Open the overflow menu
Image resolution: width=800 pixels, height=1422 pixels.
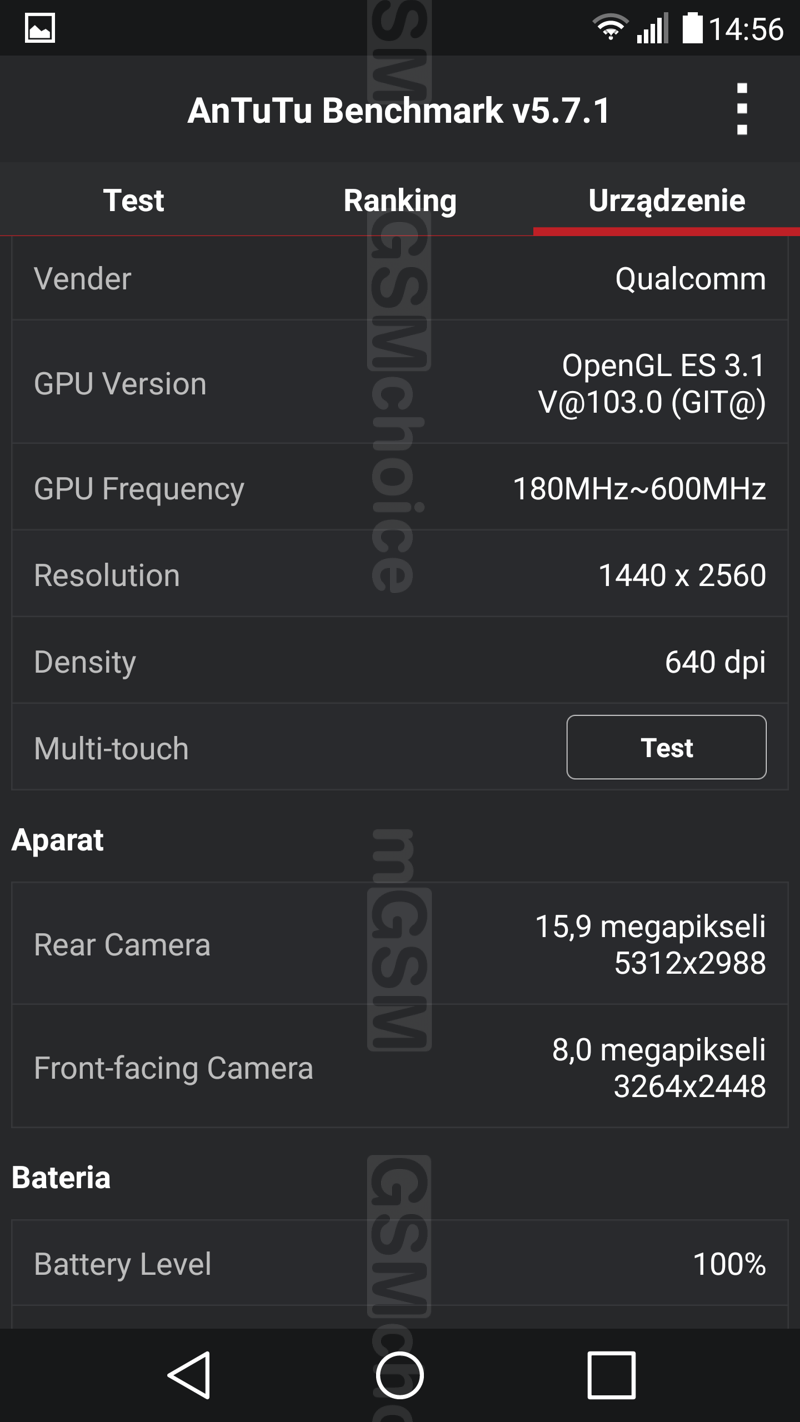coord(741,109)
